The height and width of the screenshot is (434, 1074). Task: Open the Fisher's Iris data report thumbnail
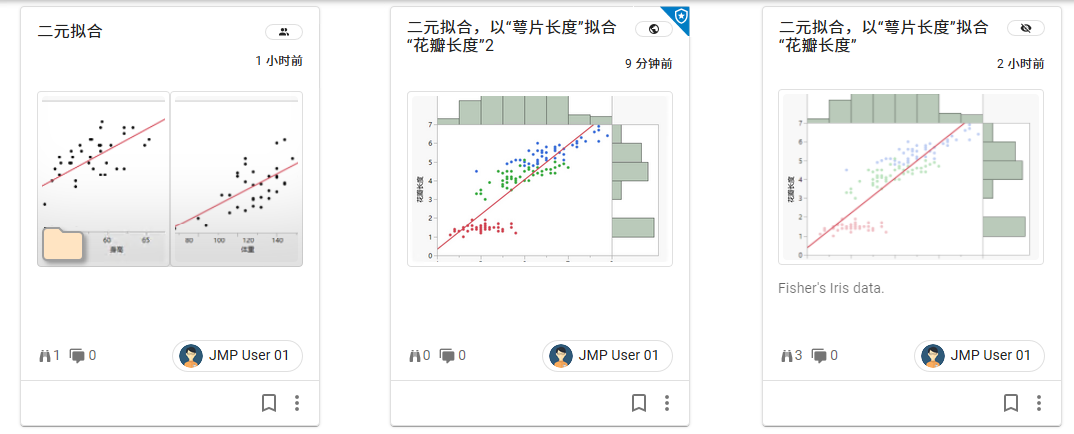click(911, 178)
